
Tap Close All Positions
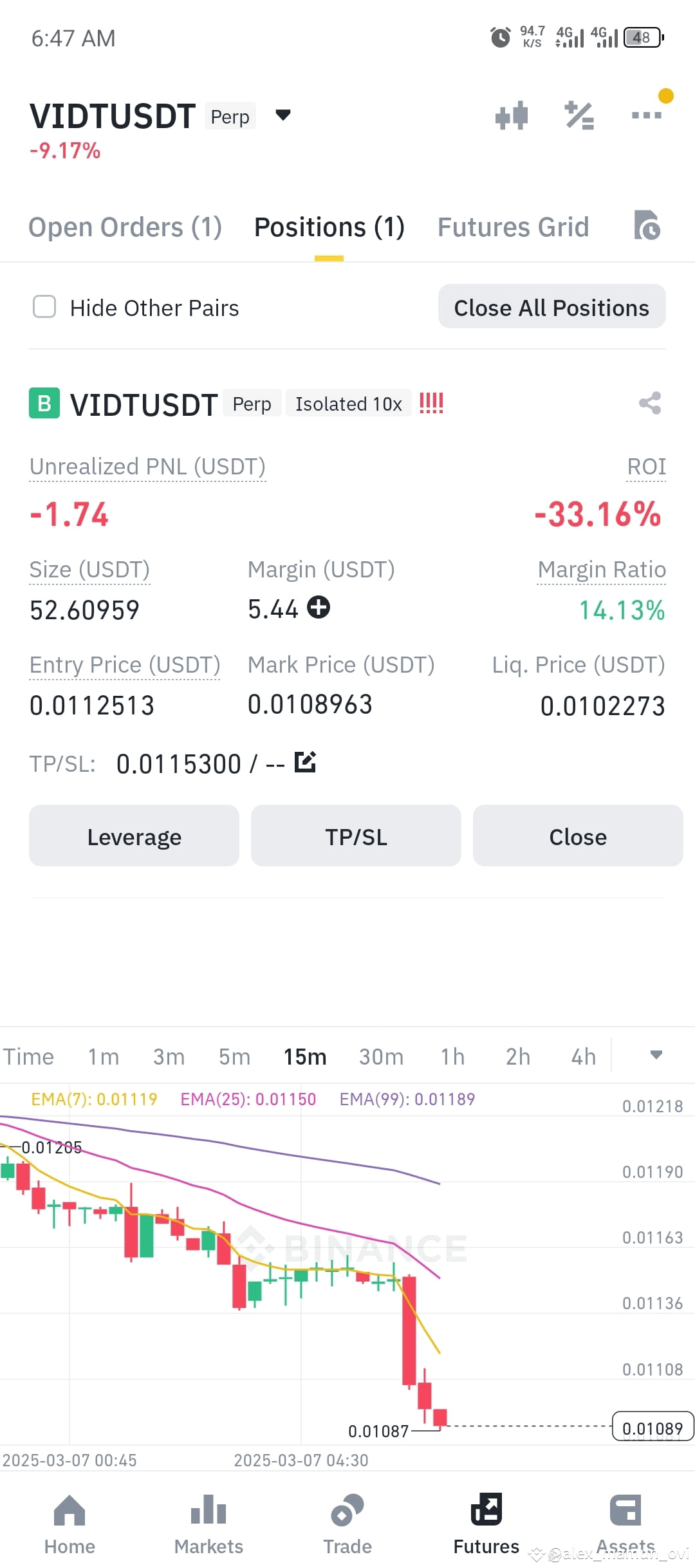[x=551, y=307]
